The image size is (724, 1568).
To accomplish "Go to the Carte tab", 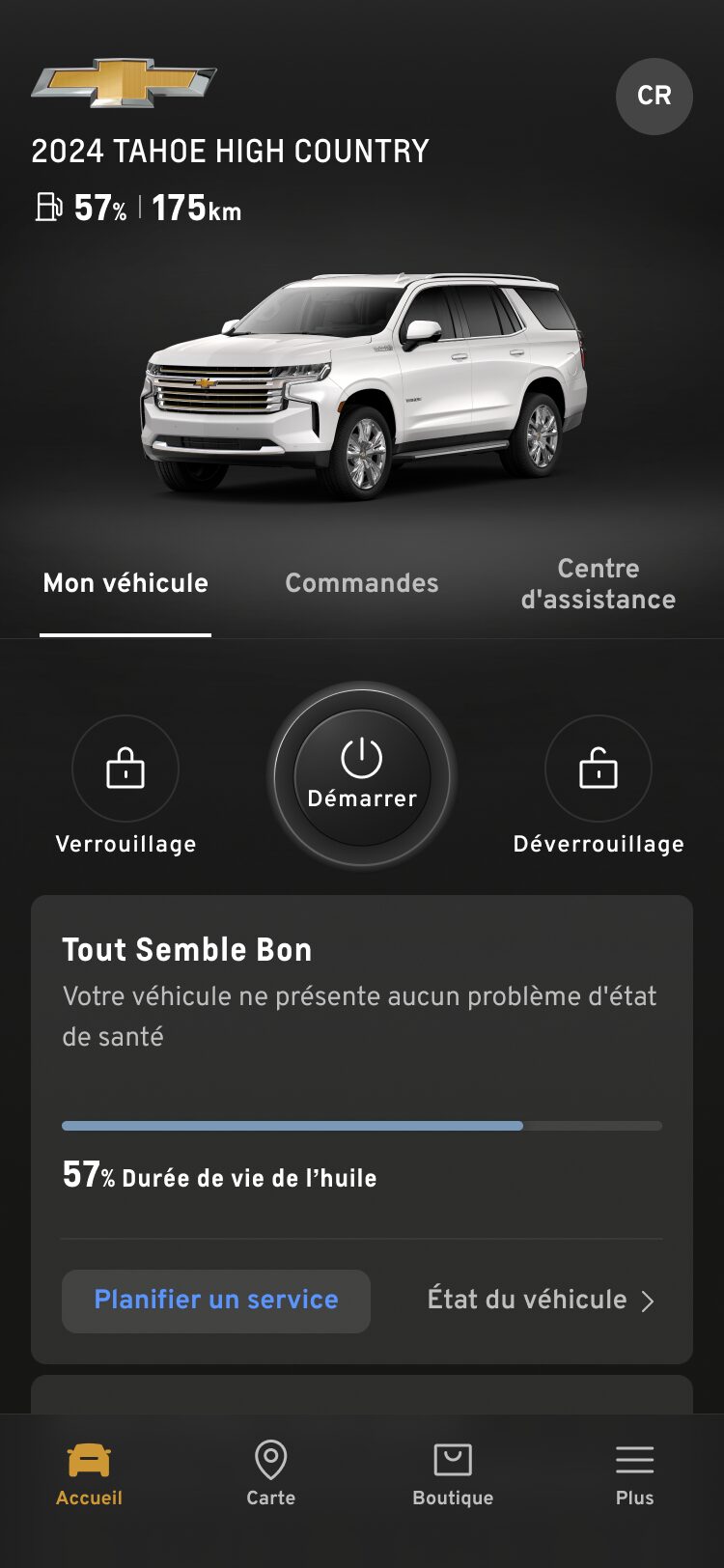I will point(270,1472).
